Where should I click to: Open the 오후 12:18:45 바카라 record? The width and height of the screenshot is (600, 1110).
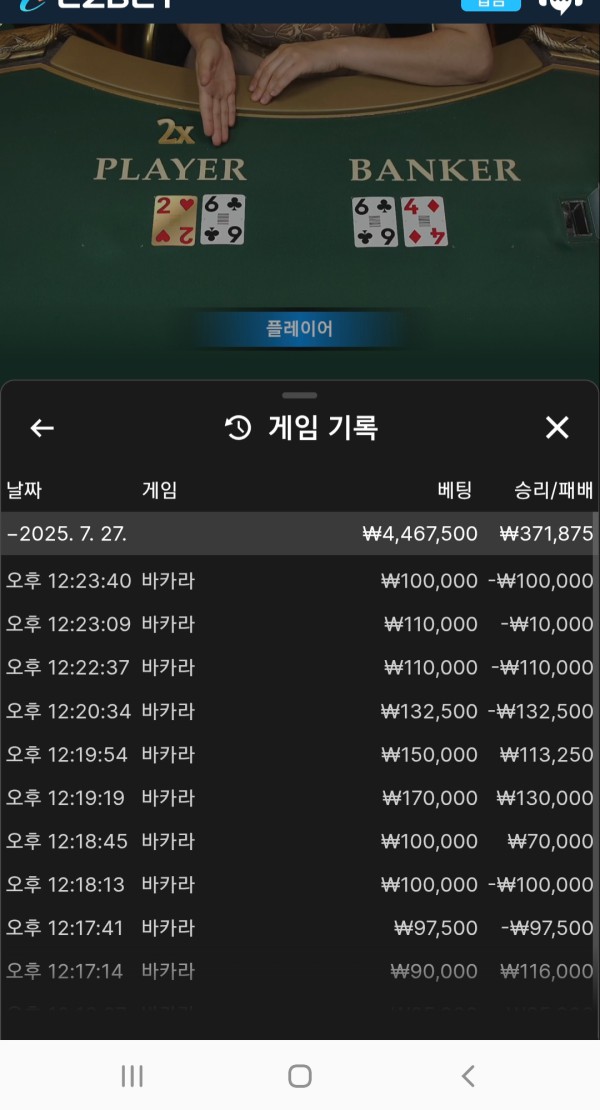pos(298,841)
